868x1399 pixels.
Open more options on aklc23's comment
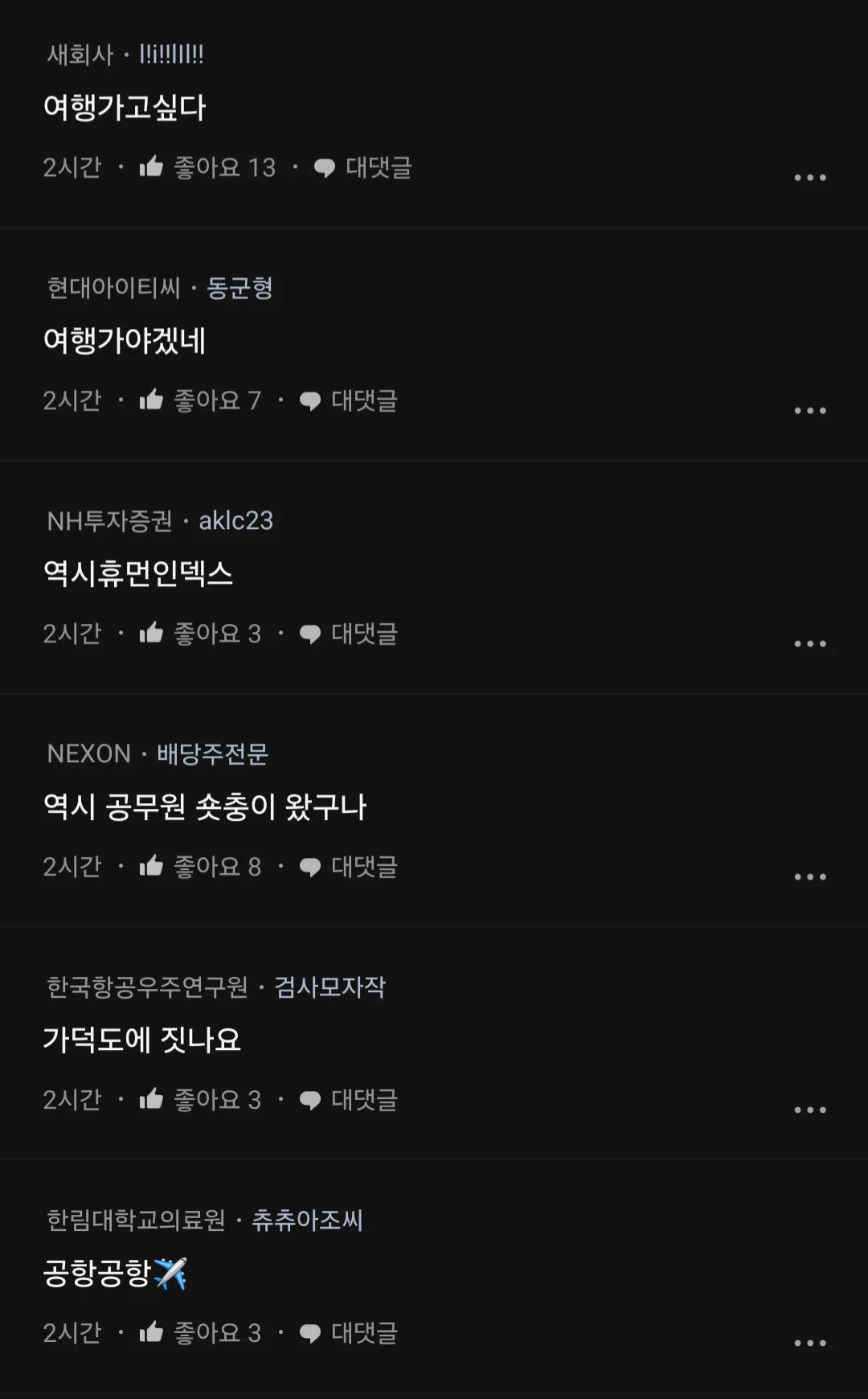click(x=809, y=644)
